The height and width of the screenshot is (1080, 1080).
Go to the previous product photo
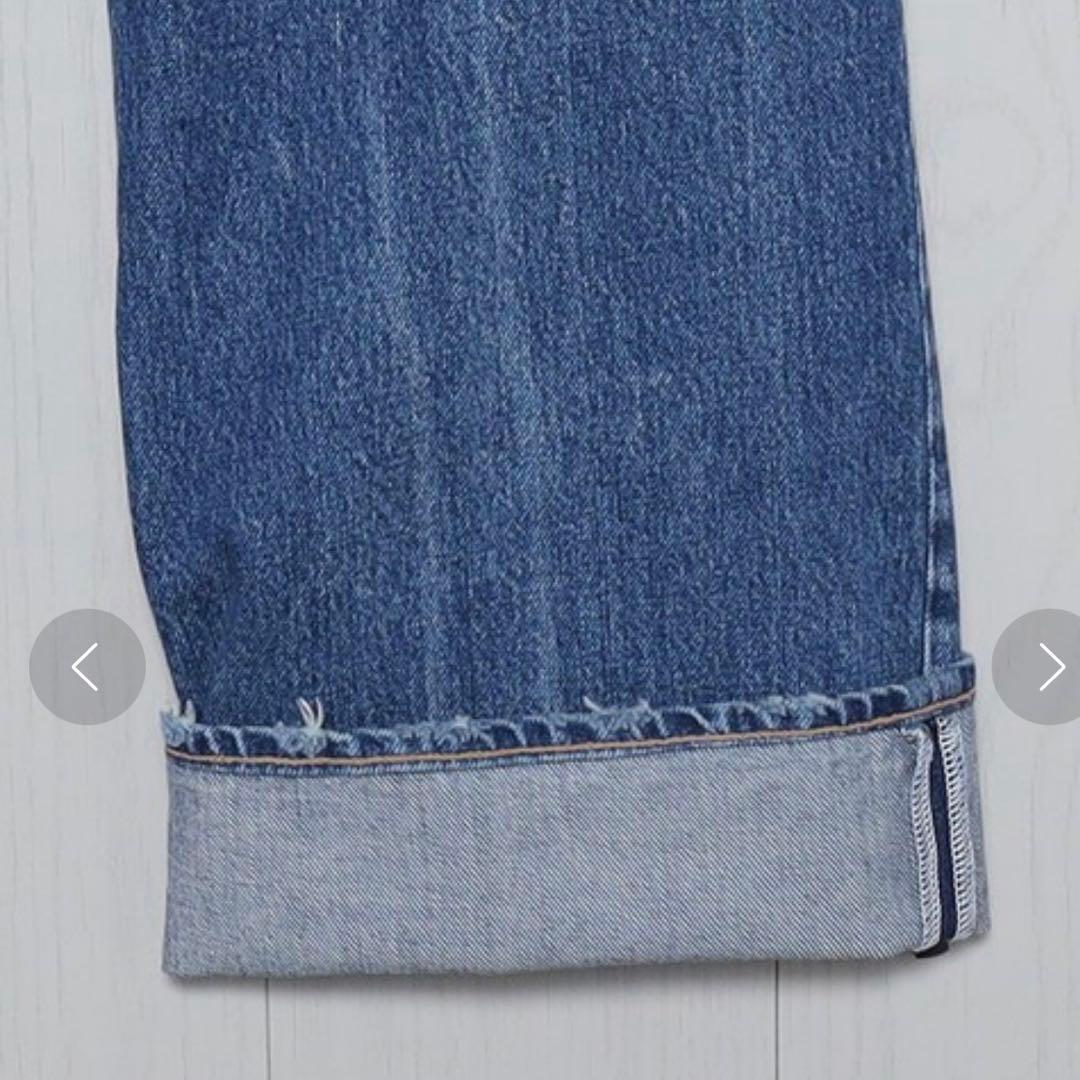[x=86, y=667]
